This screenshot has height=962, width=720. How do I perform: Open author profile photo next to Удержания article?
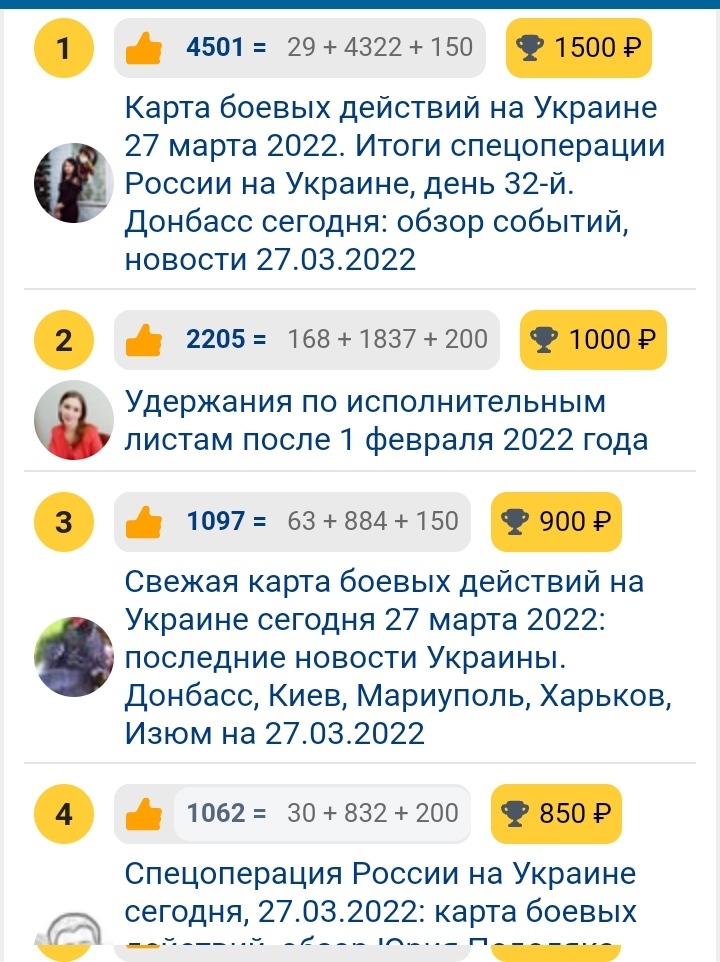[x=74, y=420]
